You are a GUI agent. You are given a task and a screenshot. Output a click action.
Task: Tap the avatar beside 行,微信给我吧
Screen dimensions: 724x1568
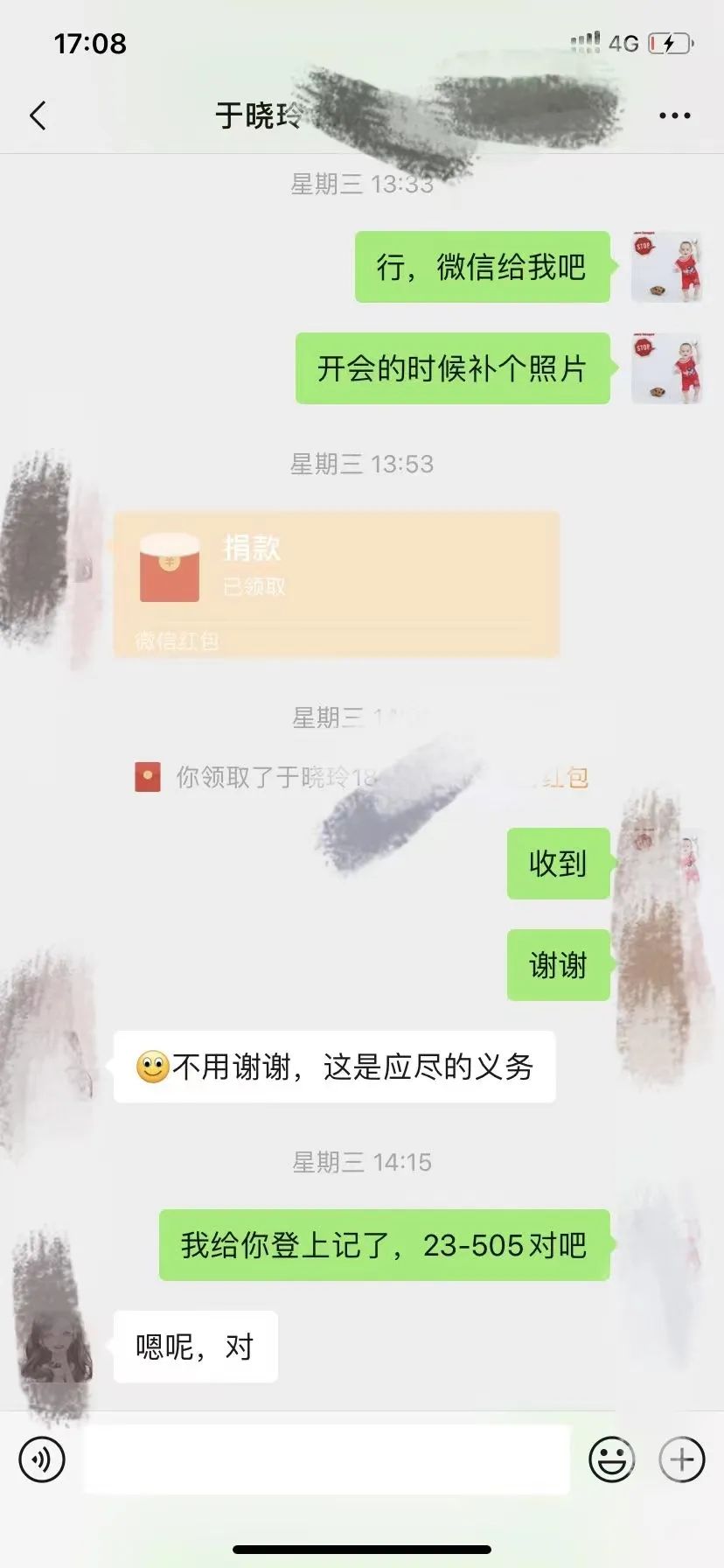(666, 267)
